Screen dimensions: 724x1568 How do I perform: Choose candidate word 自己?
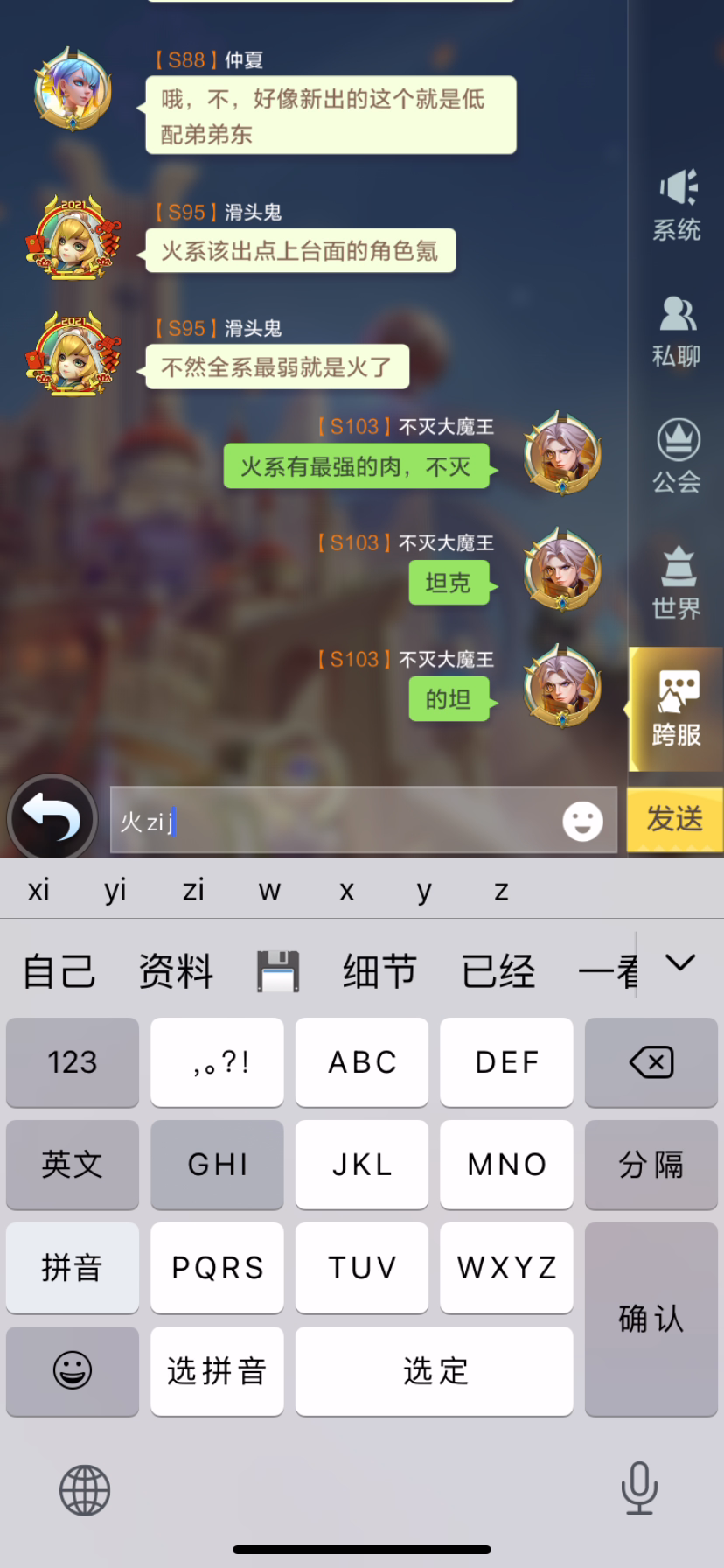[59, 971]
